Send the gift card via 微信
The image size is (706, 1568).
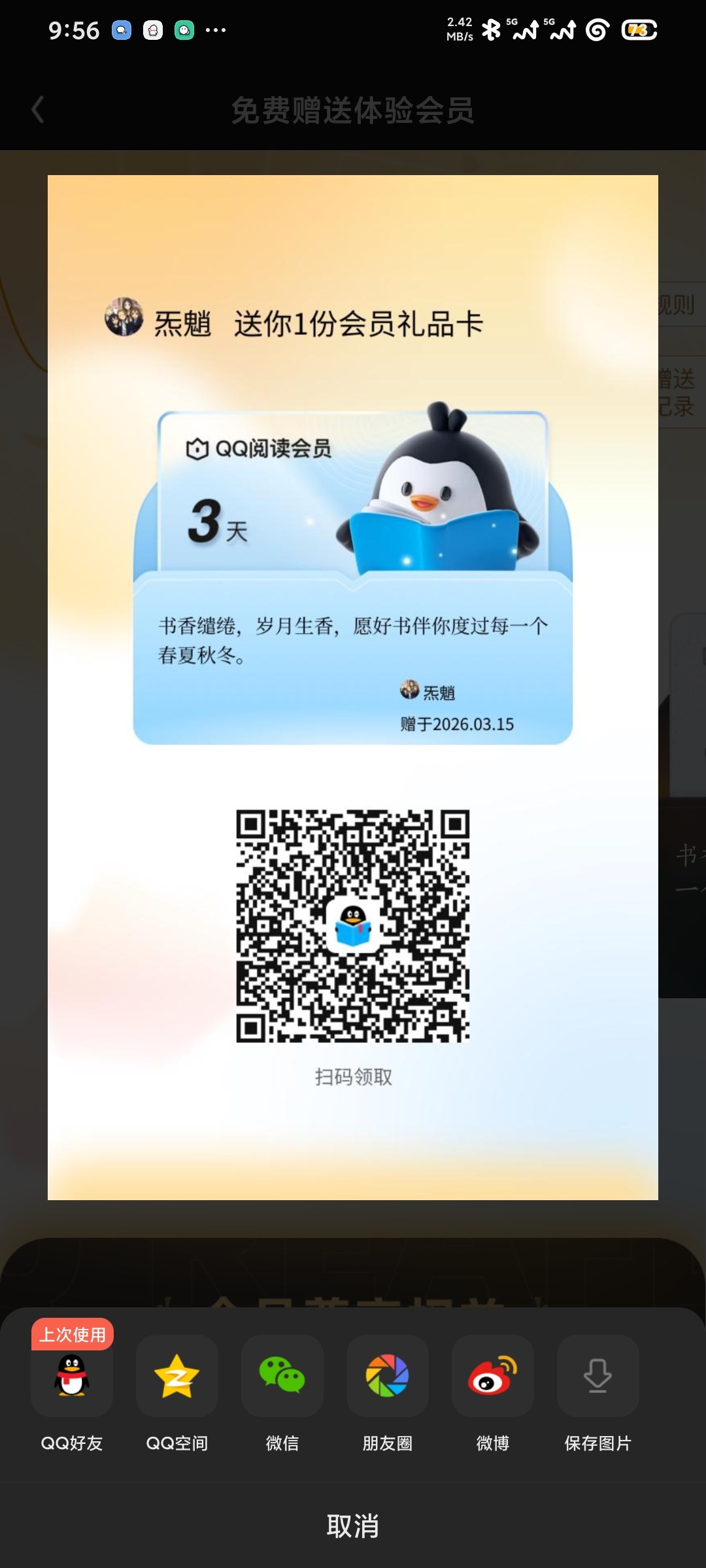click(x=282, y=1376)
